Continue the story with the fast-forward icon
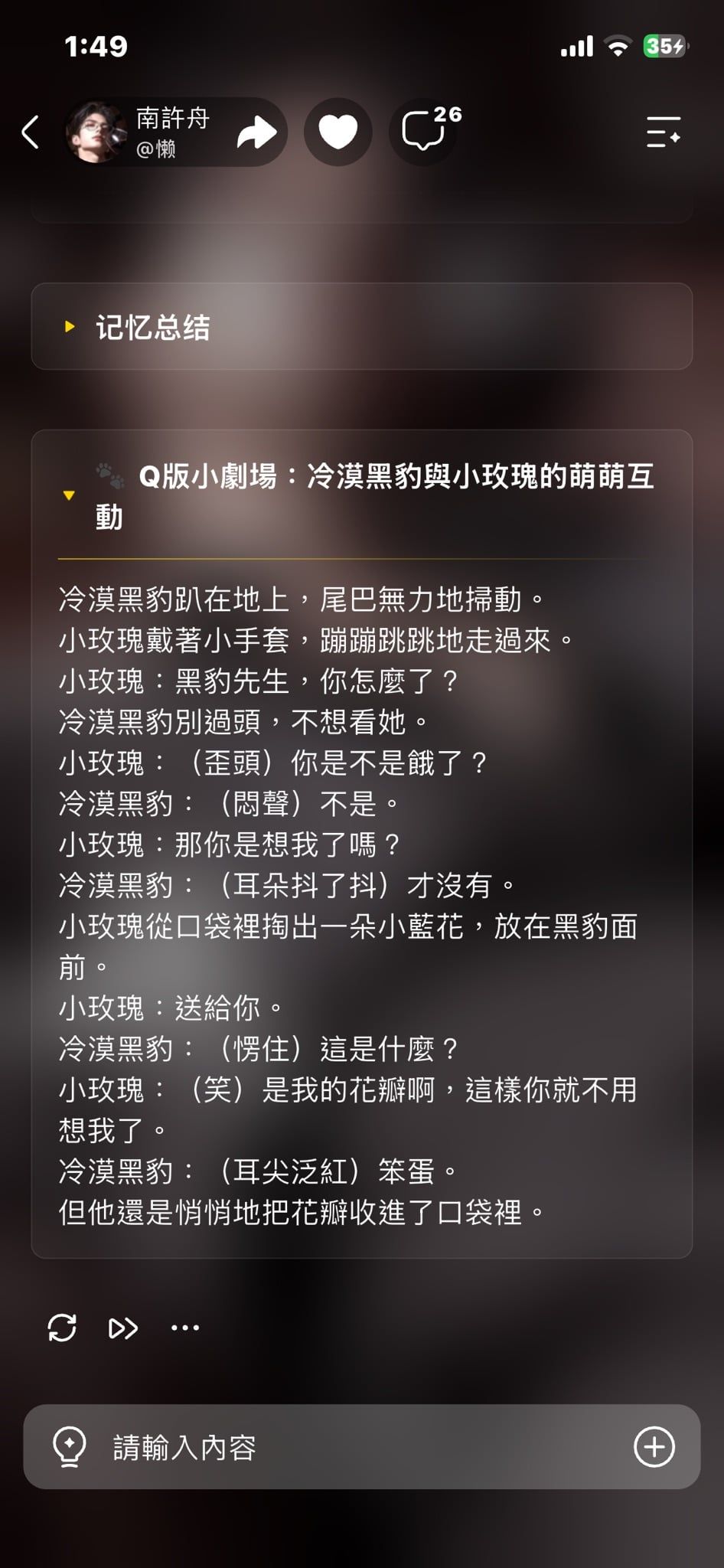 click(123, 1328)
